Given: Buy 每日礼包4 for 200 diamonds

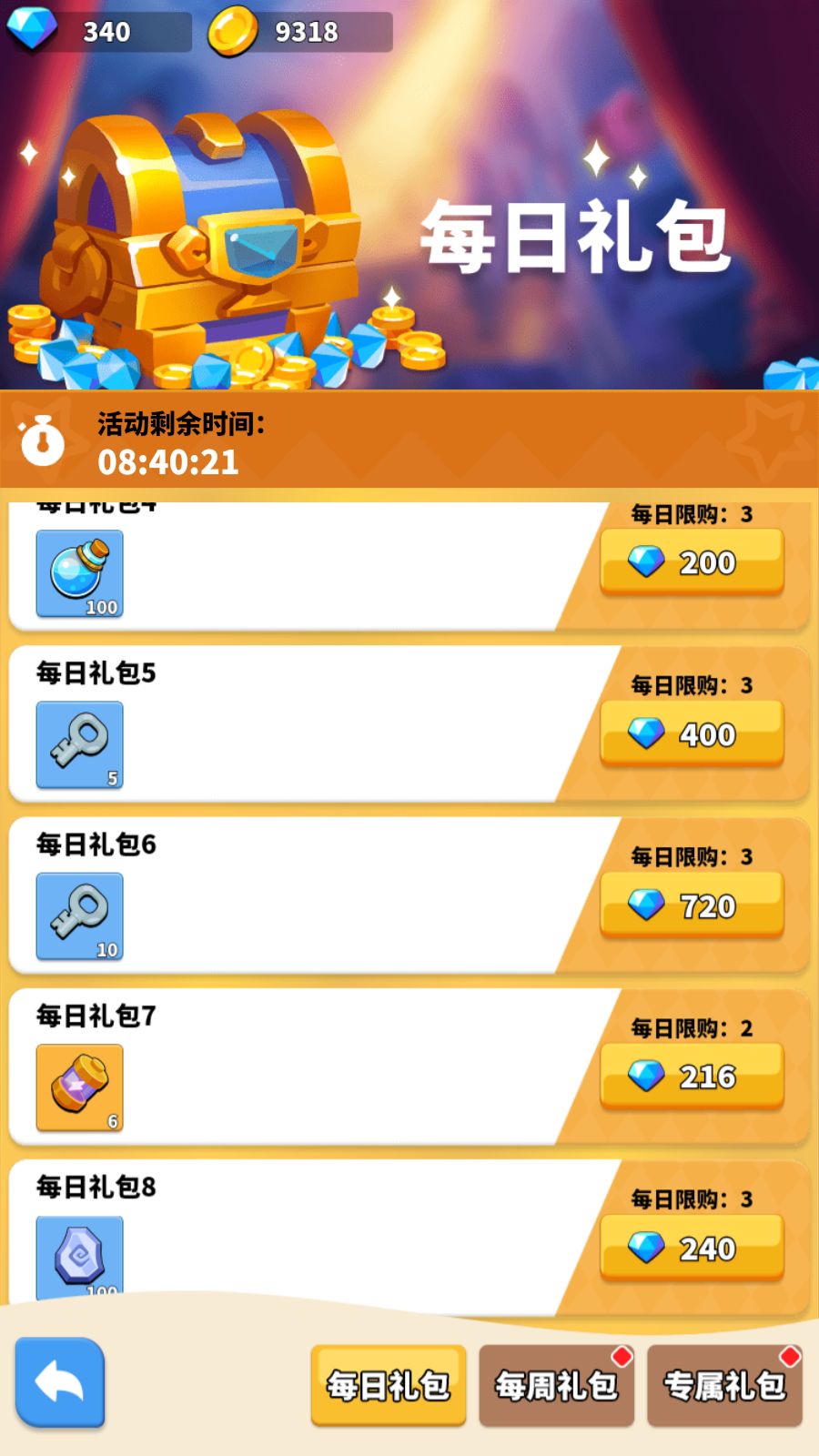Looking at the screenshot, I should pos(692,563).
